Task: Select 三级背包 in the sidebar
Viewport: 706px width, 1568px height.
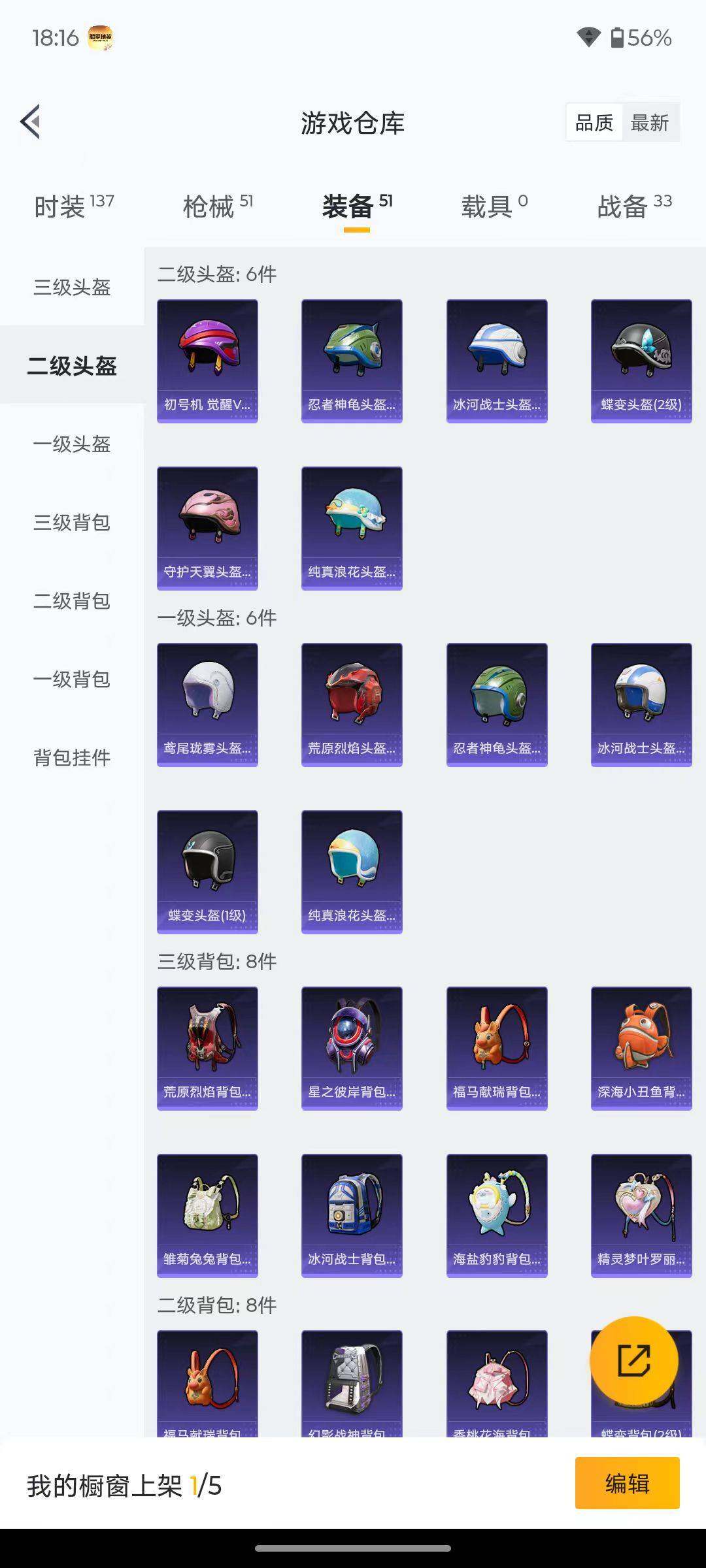Action: pos(71,523)
